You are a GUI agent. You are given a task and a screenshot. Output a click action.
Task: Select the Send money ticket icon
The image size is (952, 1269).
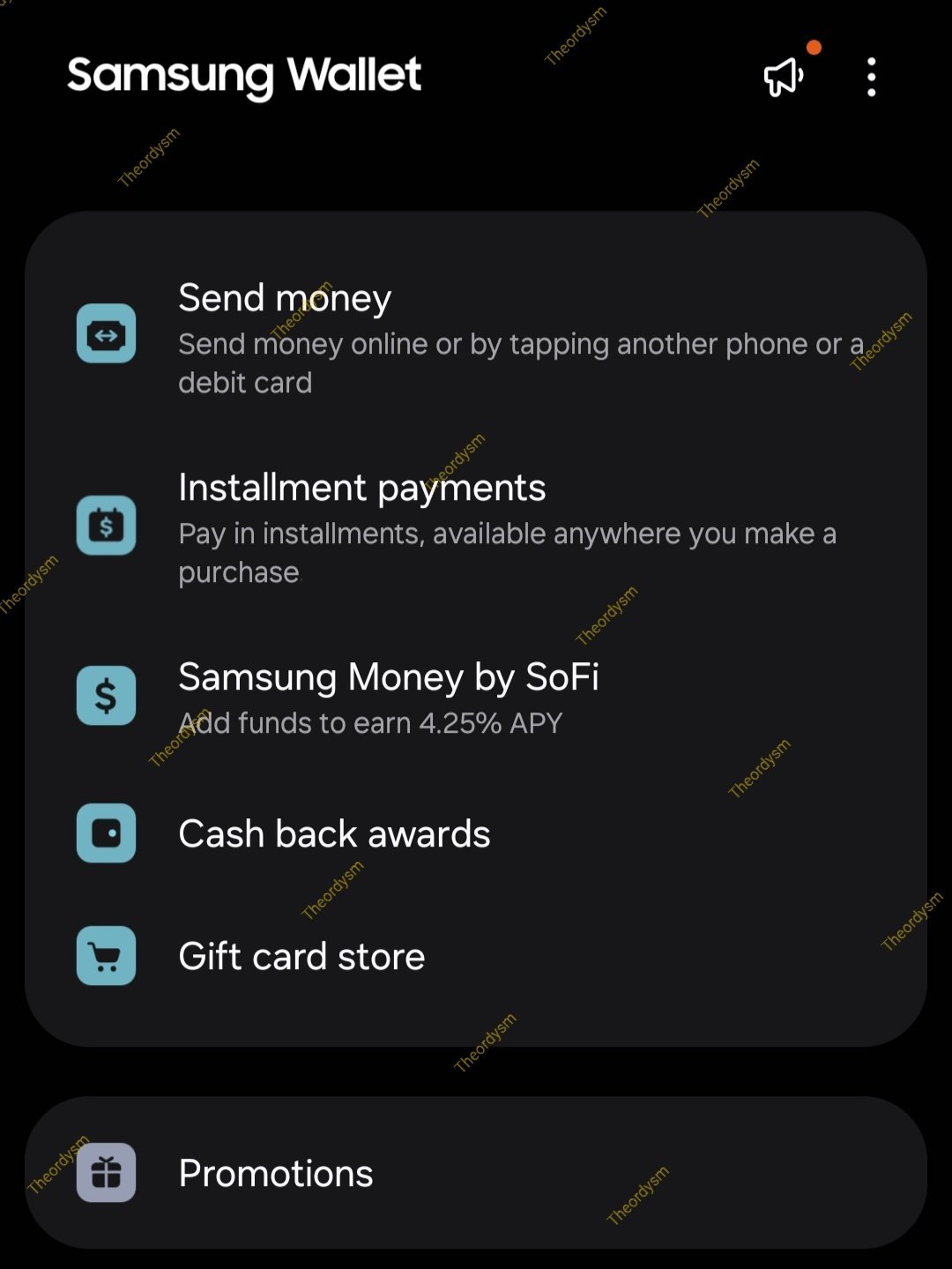(106, 334)
